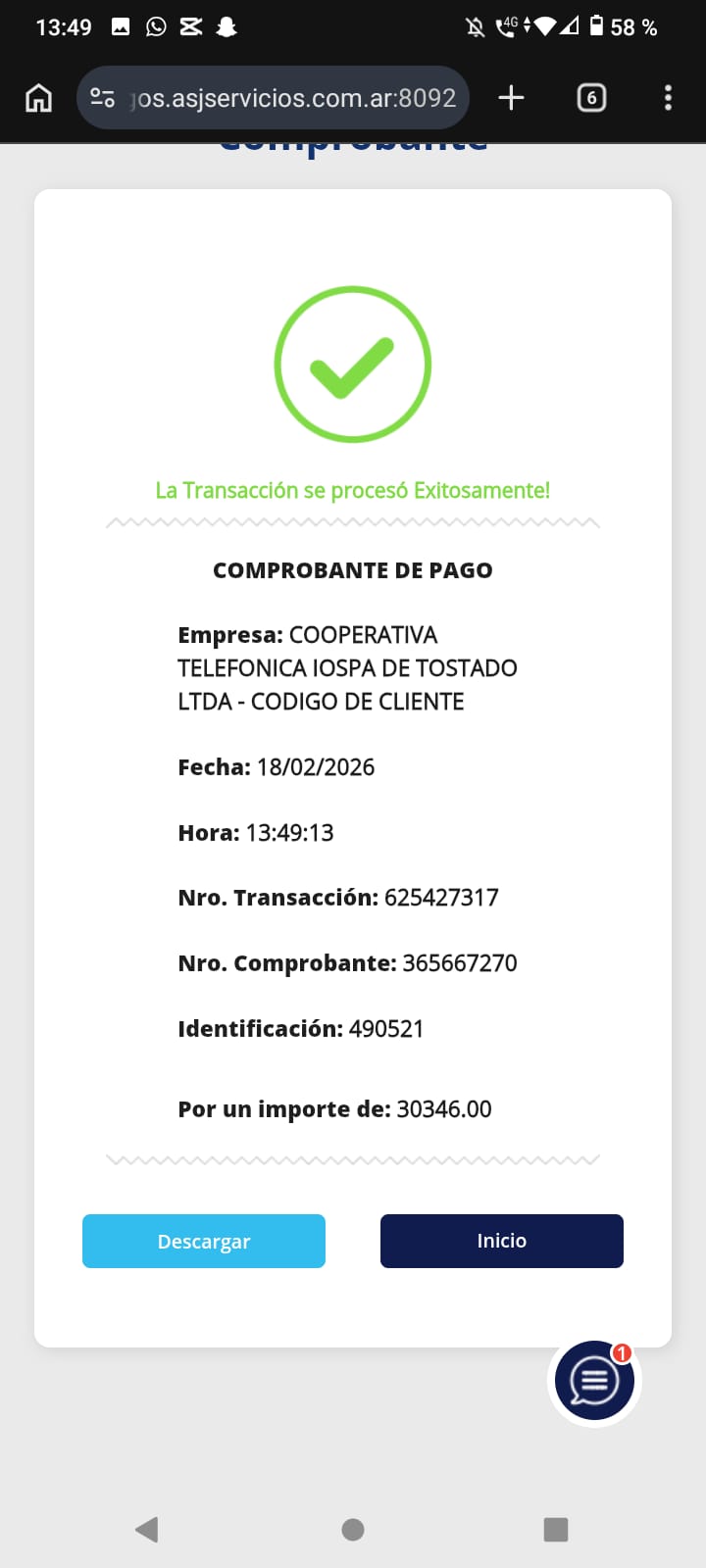Screen dimensions: 706x1568
Task: Open the browser overflow menu
Action: point(668,98)
